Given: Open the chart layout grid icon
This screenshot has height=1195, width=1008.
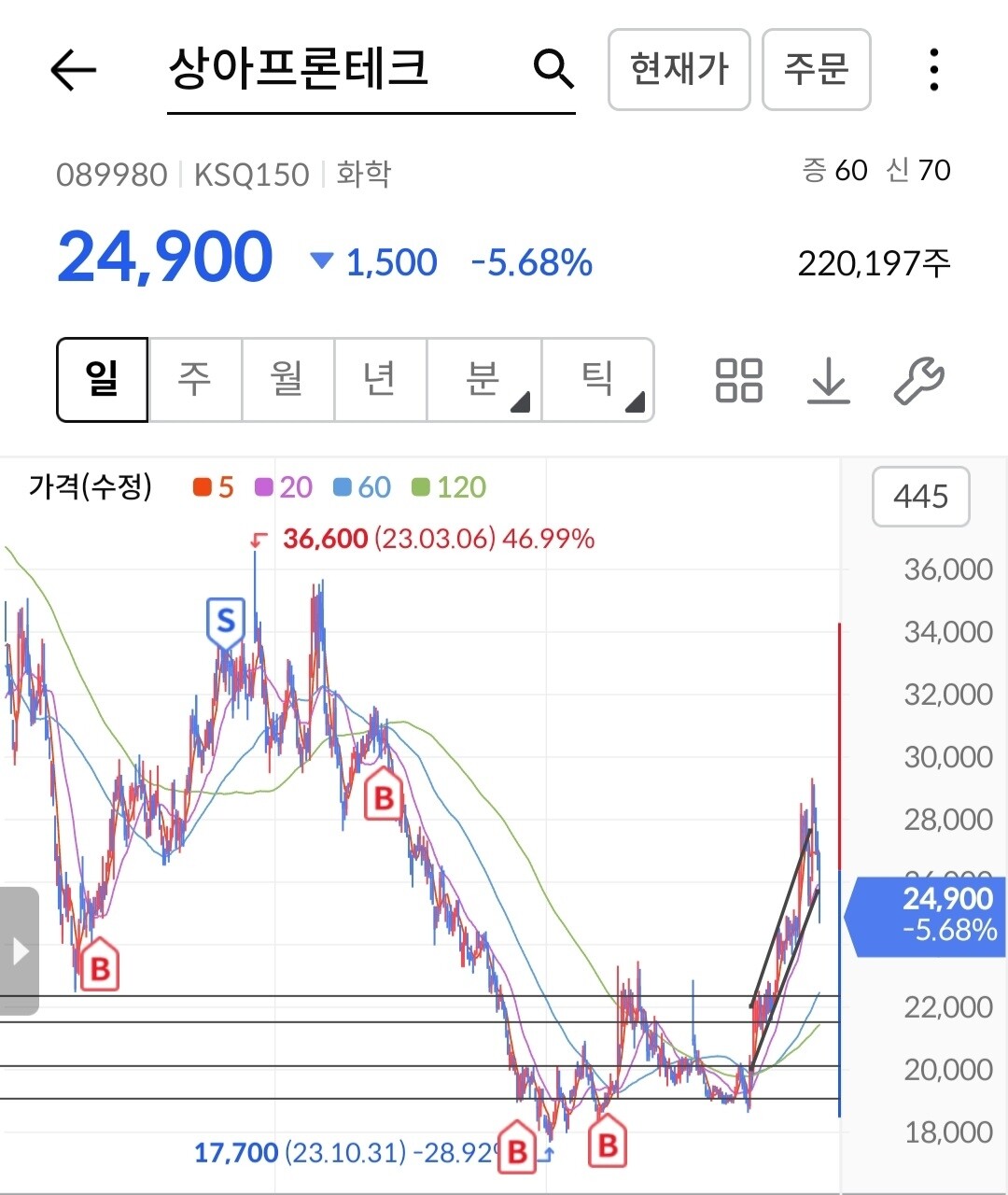Looking at the screenshot, I should [x=738, y=380].
